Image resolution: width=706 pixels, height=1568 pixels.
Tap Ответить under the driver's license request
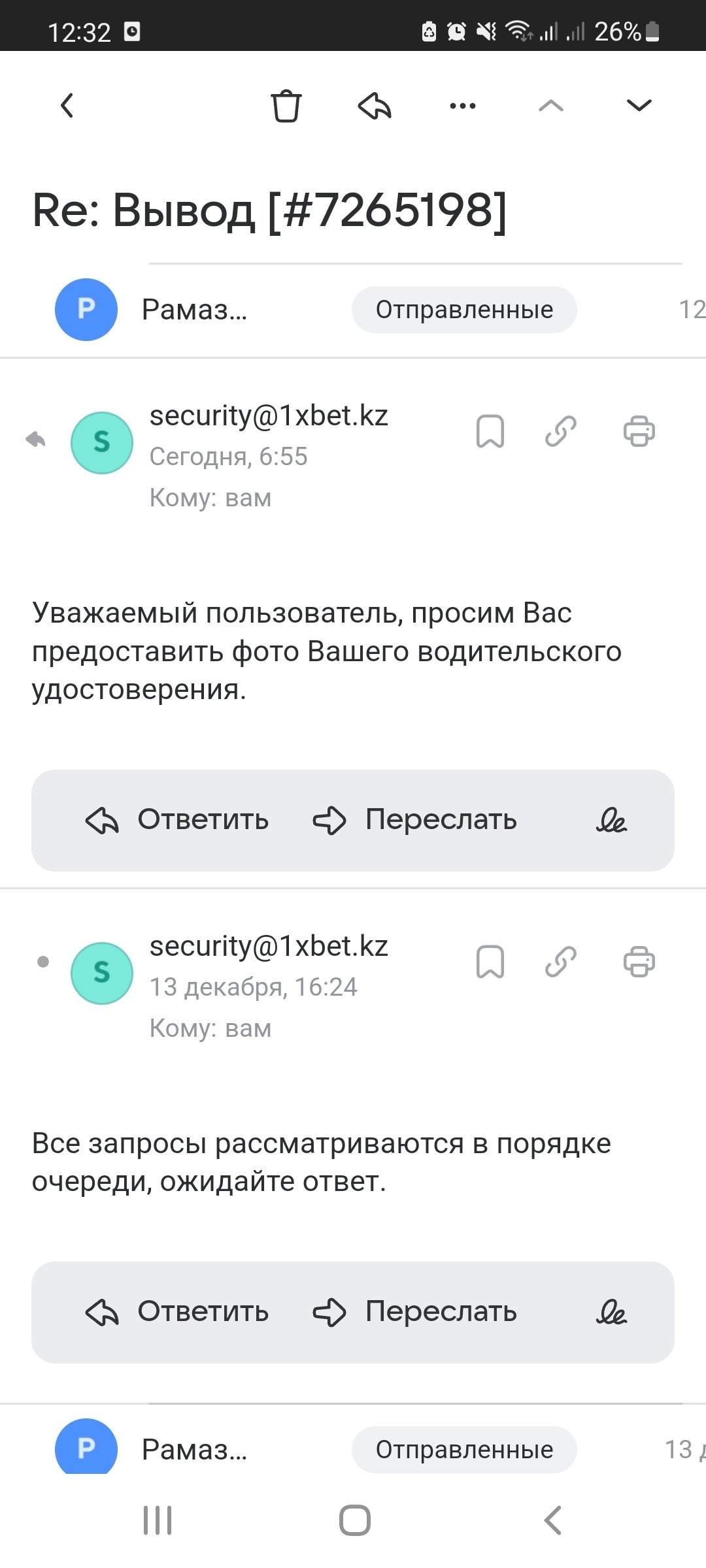click(178, 820)
